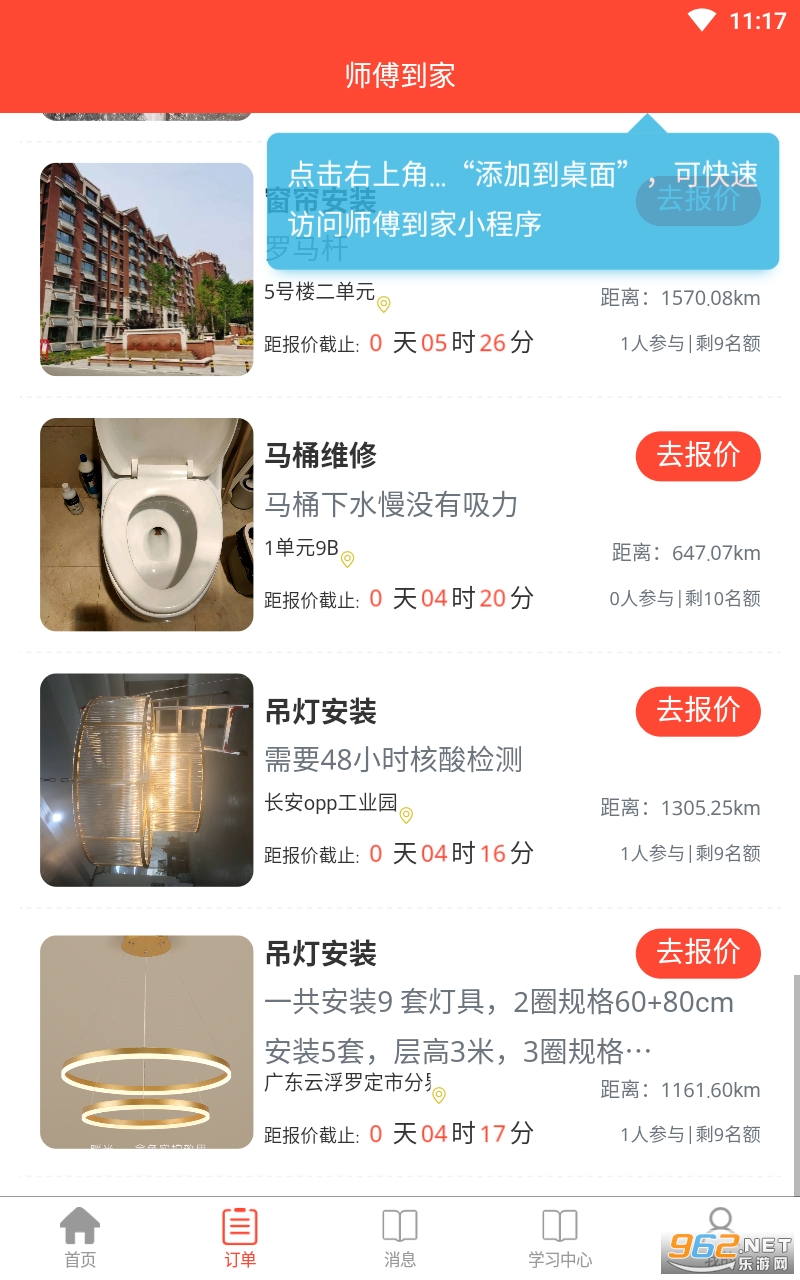Switch to the 消息 tab
800x1280 pixels.
(400, 1237)
